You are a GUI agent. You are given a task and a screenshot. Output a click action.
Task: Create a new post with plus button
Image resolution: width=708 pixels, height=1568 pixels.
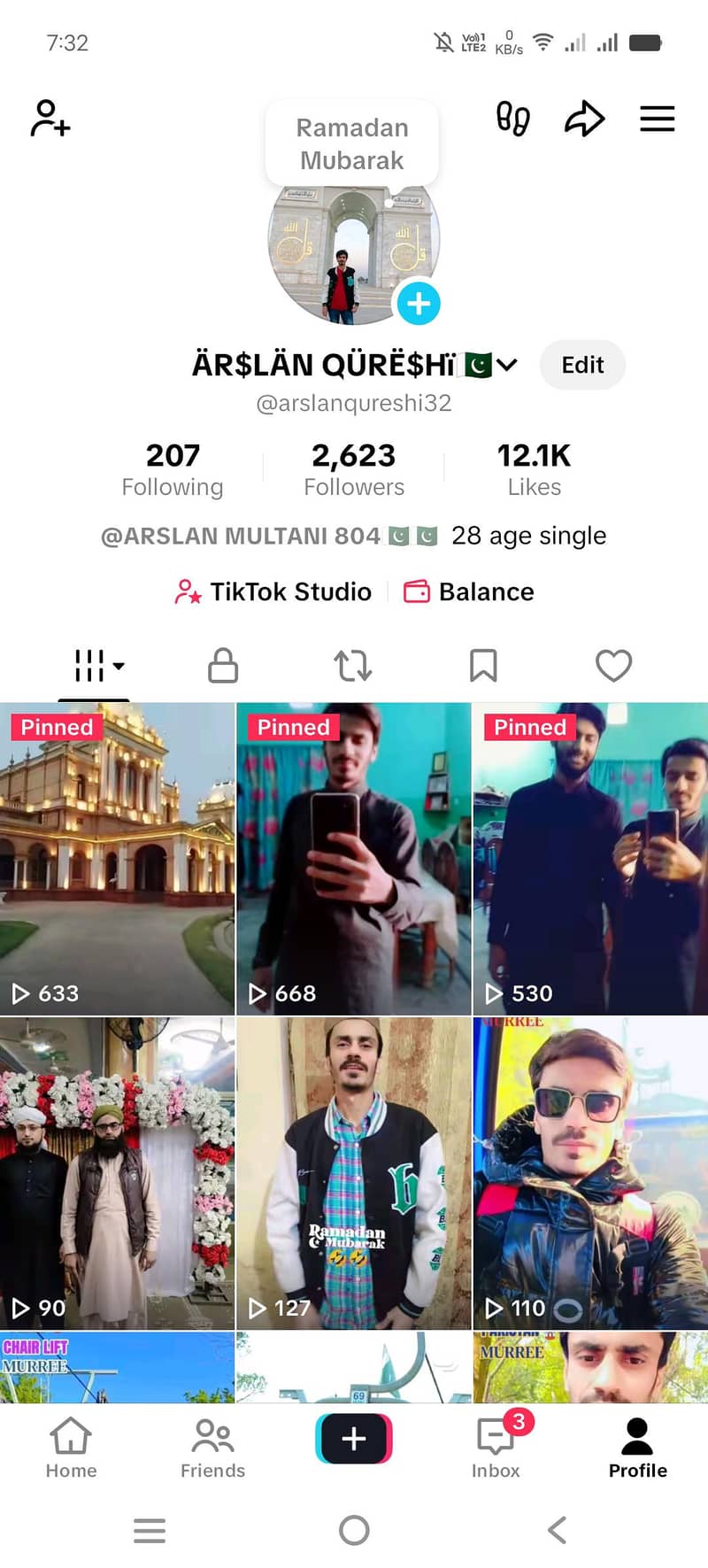[x=353, y=1439]
